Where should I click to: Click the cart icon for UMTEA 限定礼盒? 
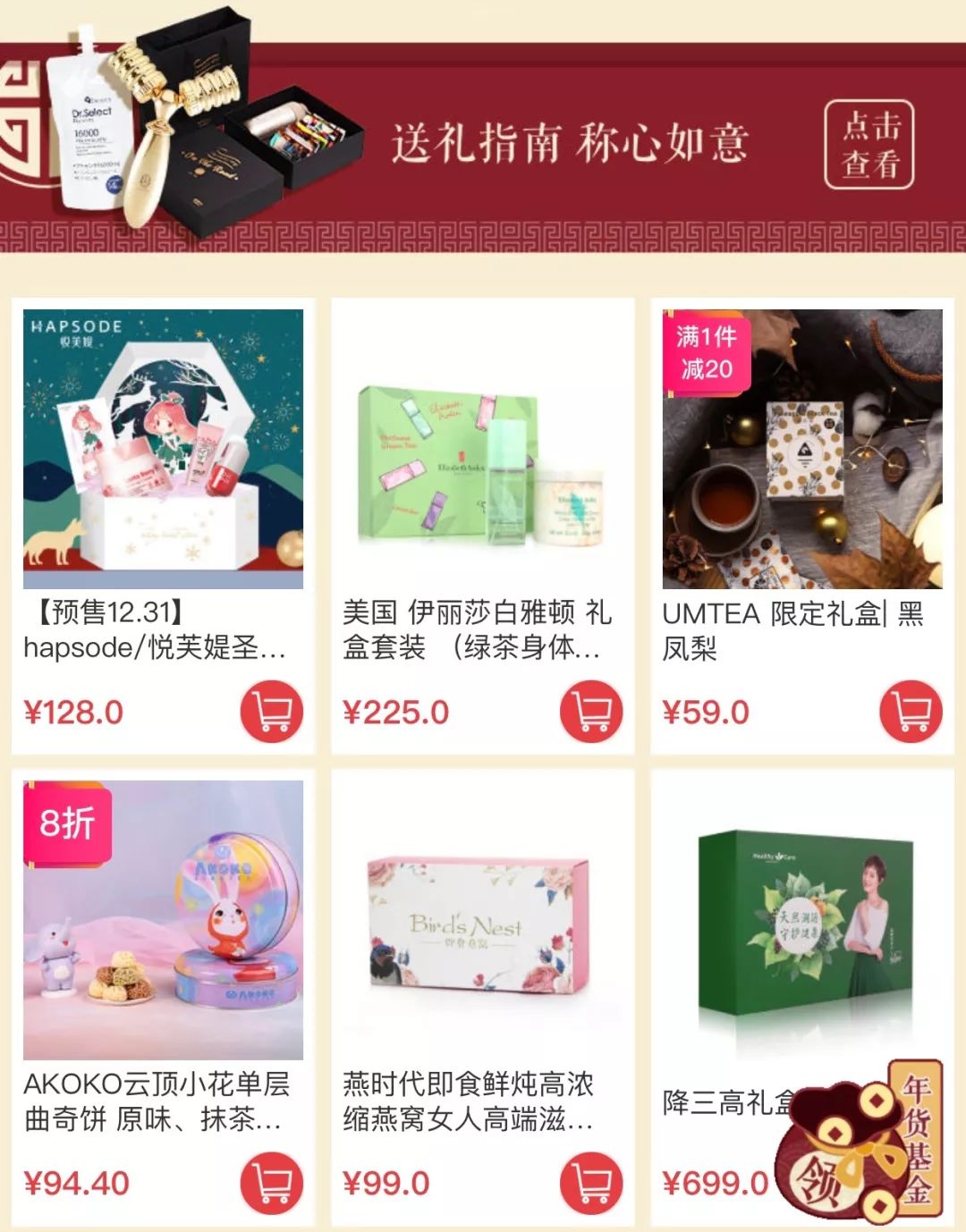pyautogui.click(x=910, y=713)
